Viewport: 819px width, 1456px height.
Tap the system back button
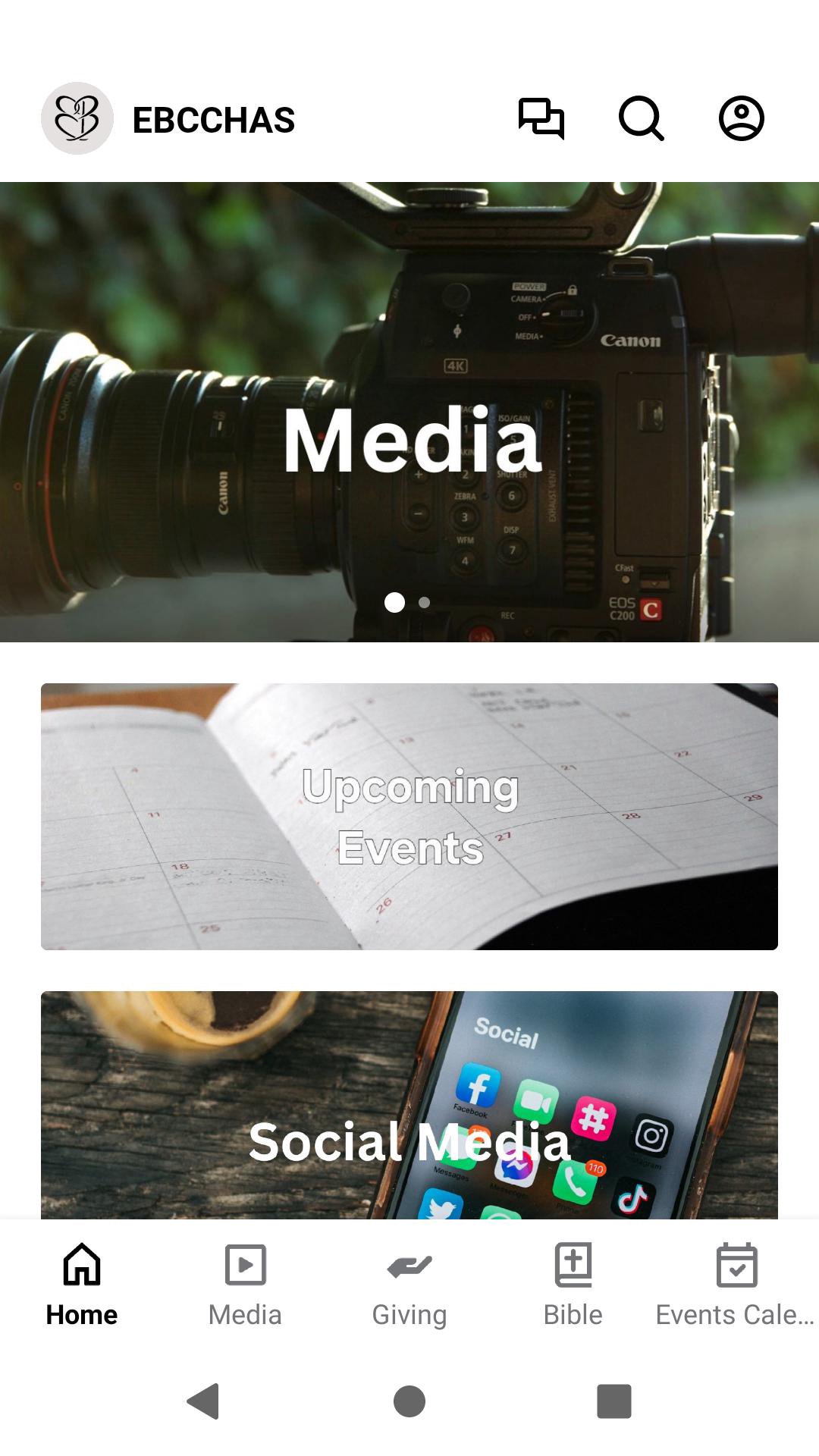203,1401
